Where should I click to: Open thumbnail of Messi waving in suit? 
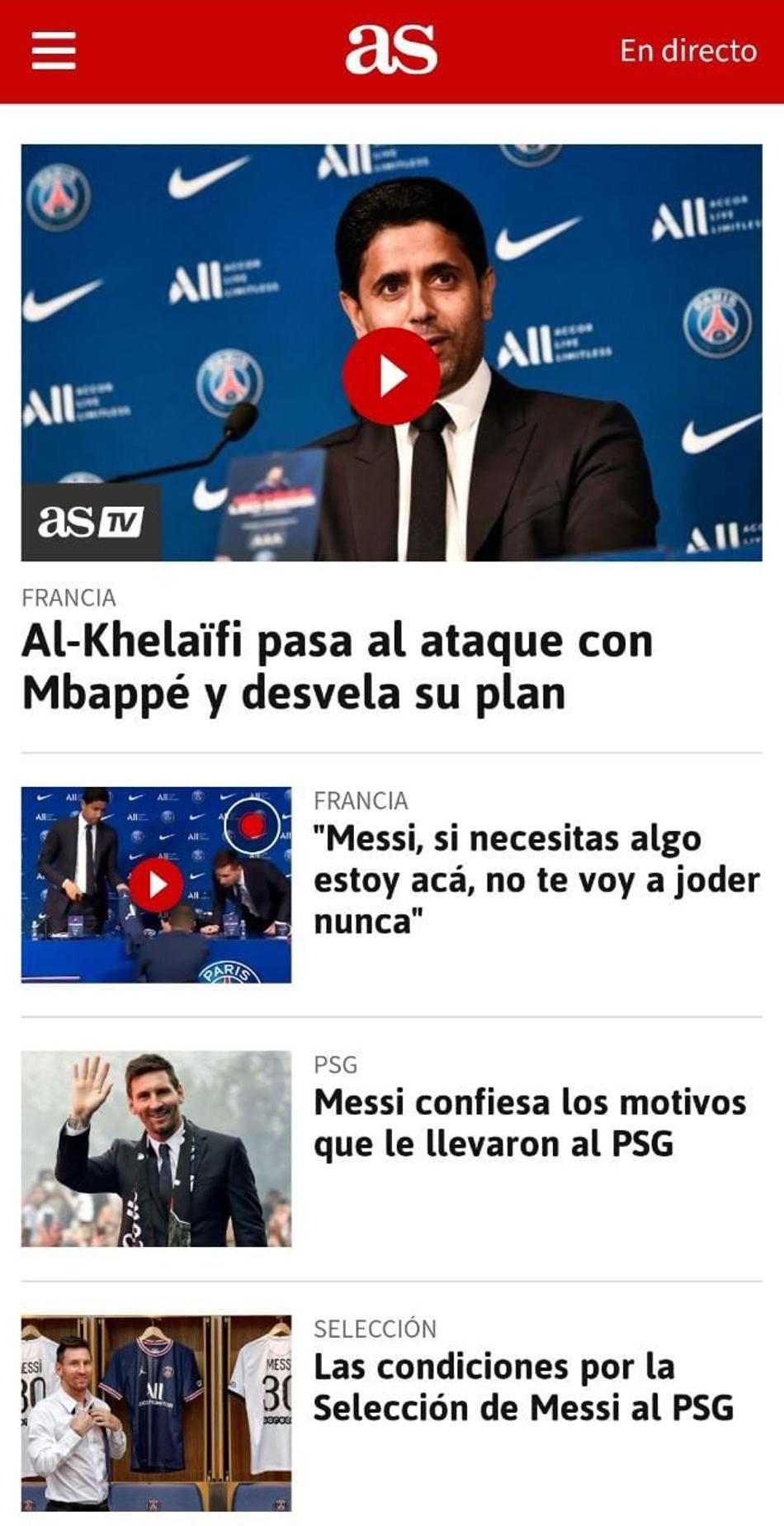tap(156, 1148)
